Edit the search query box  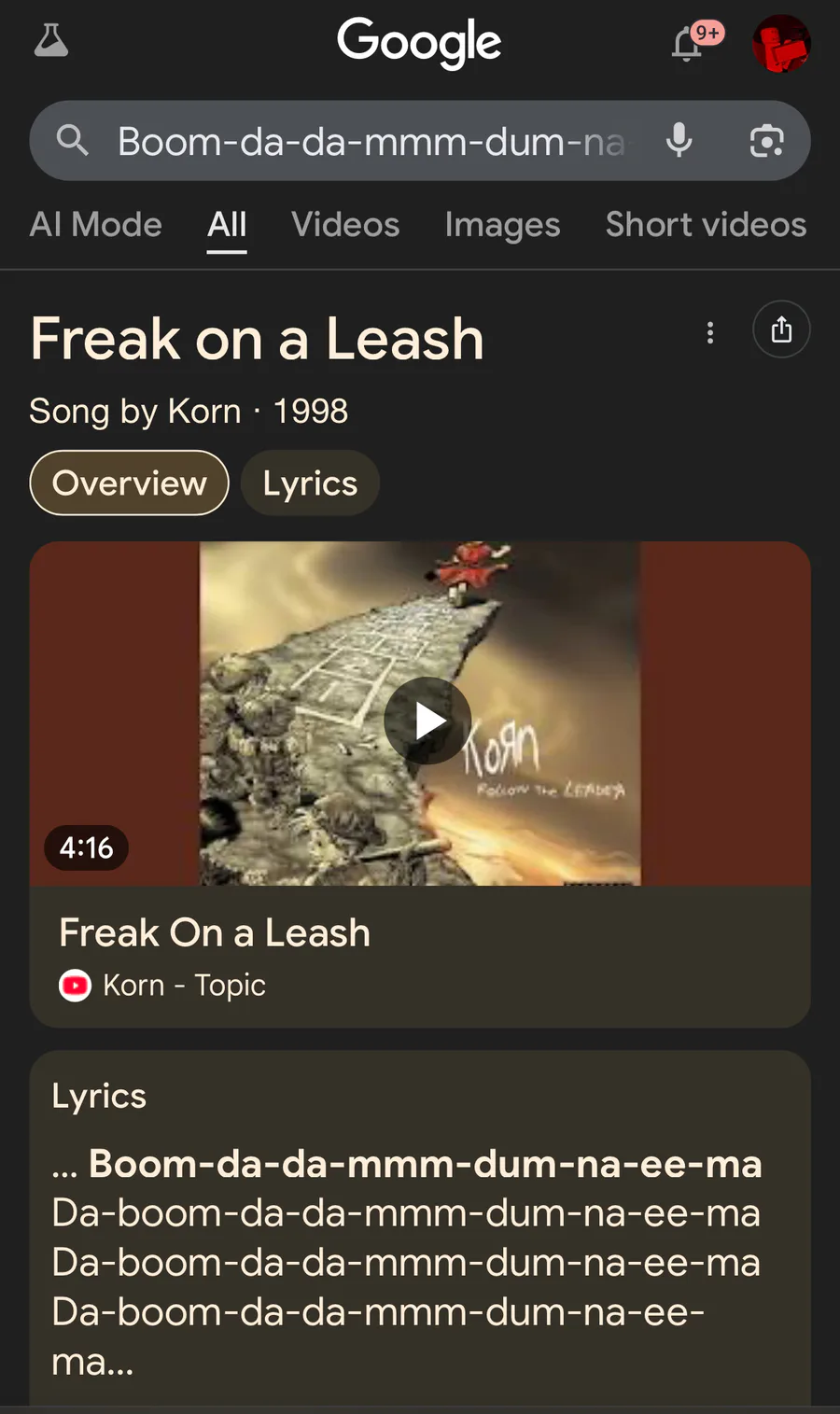pyautogui.click(x=371, y=142)
